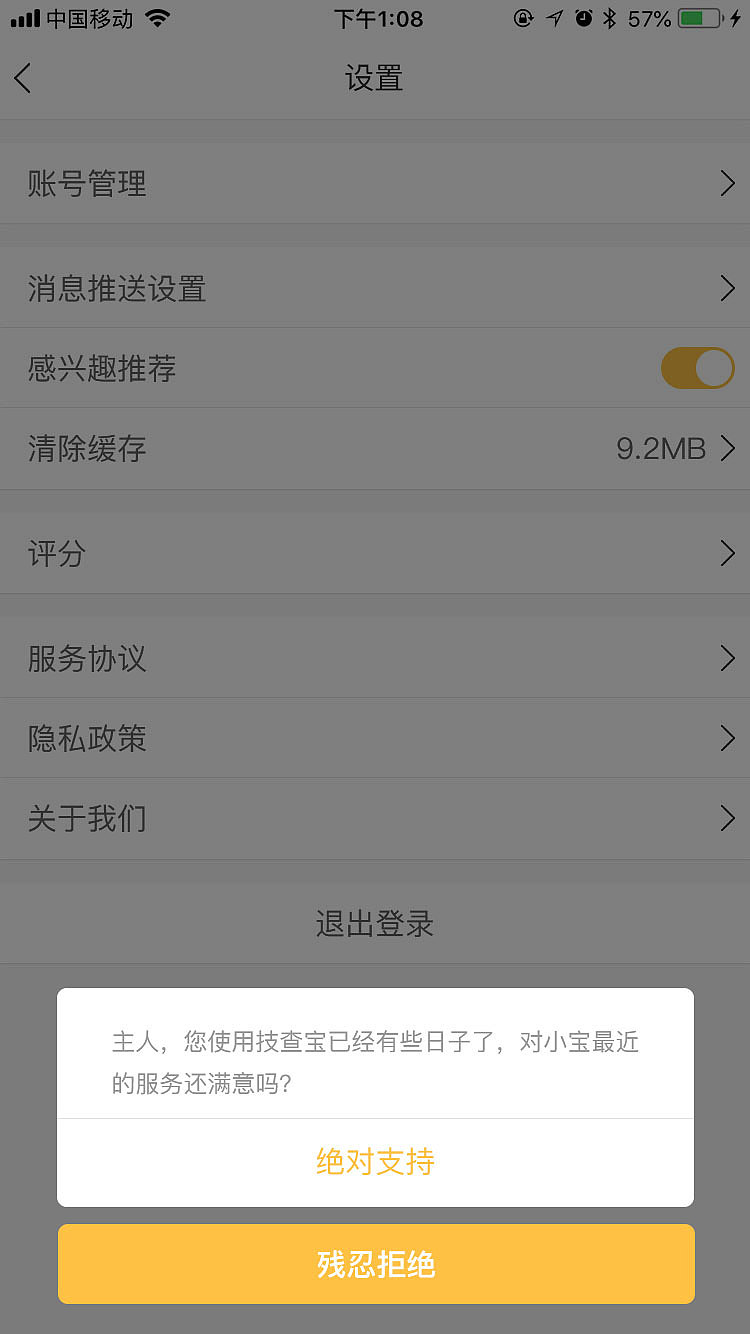Tap the orientation lock icon
Viewport: 750px width, 1334px height.
click(524, 17)
